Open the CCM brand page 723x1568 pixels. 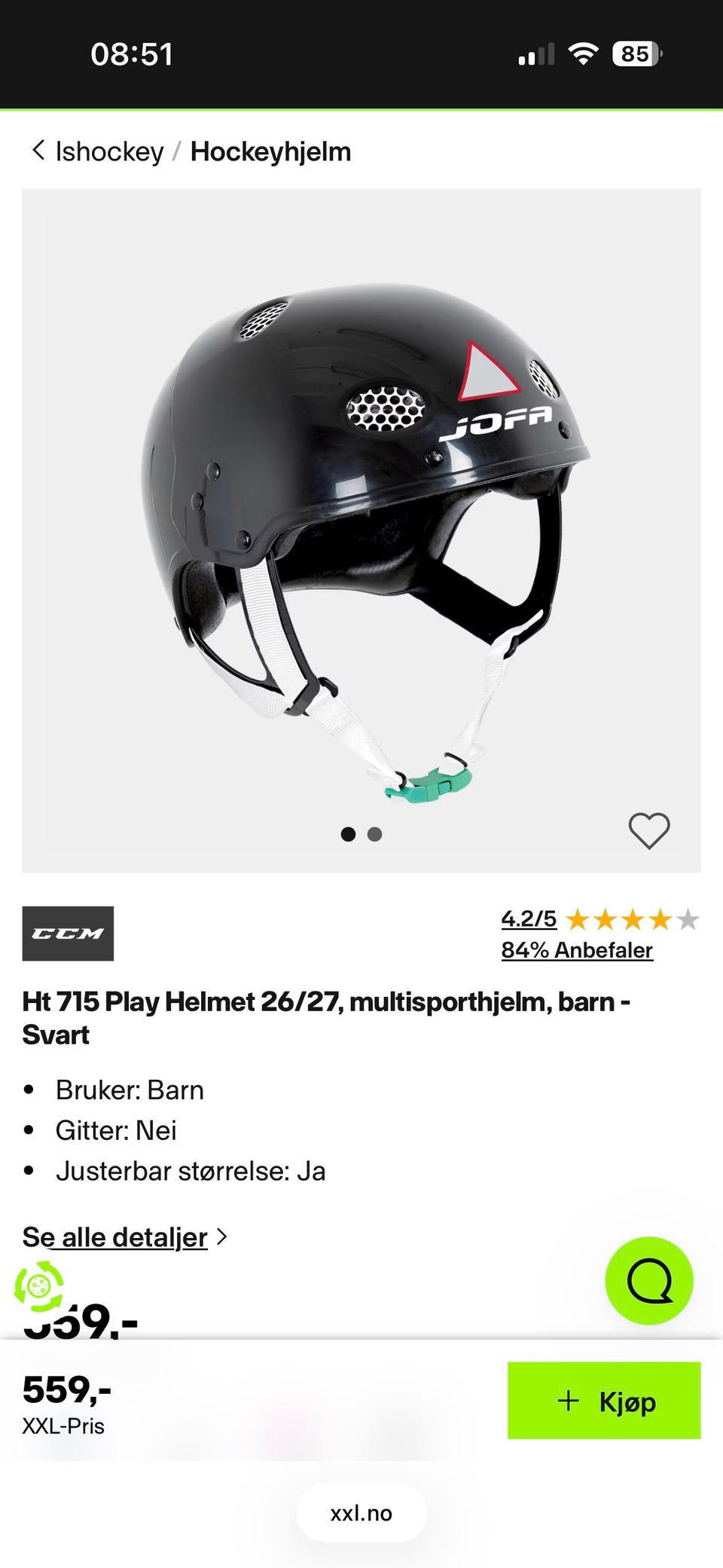tap(68, 934)
